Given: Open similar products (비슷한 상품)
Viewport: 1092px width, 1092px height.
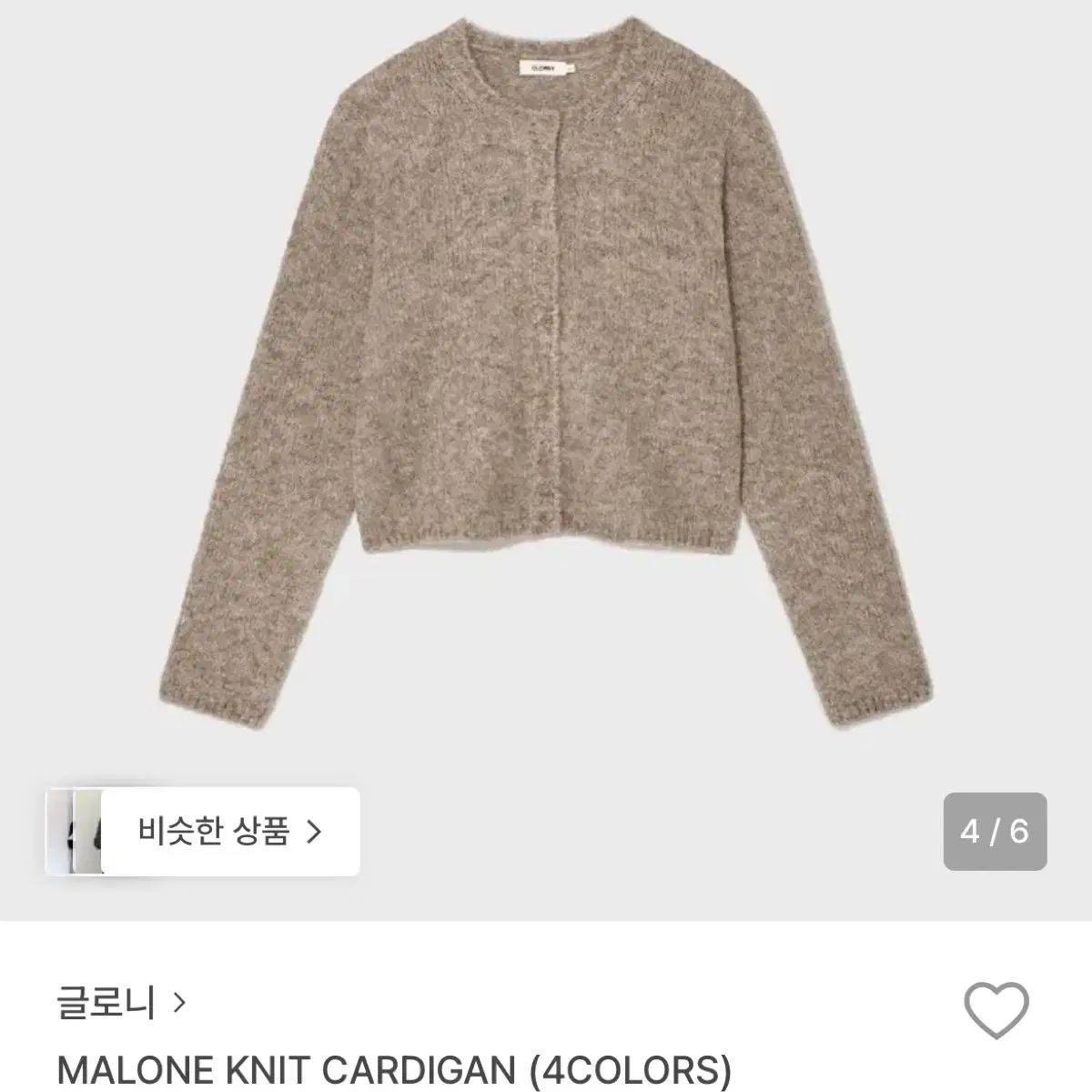Looking at the screenshot, I should pos(229,831).
